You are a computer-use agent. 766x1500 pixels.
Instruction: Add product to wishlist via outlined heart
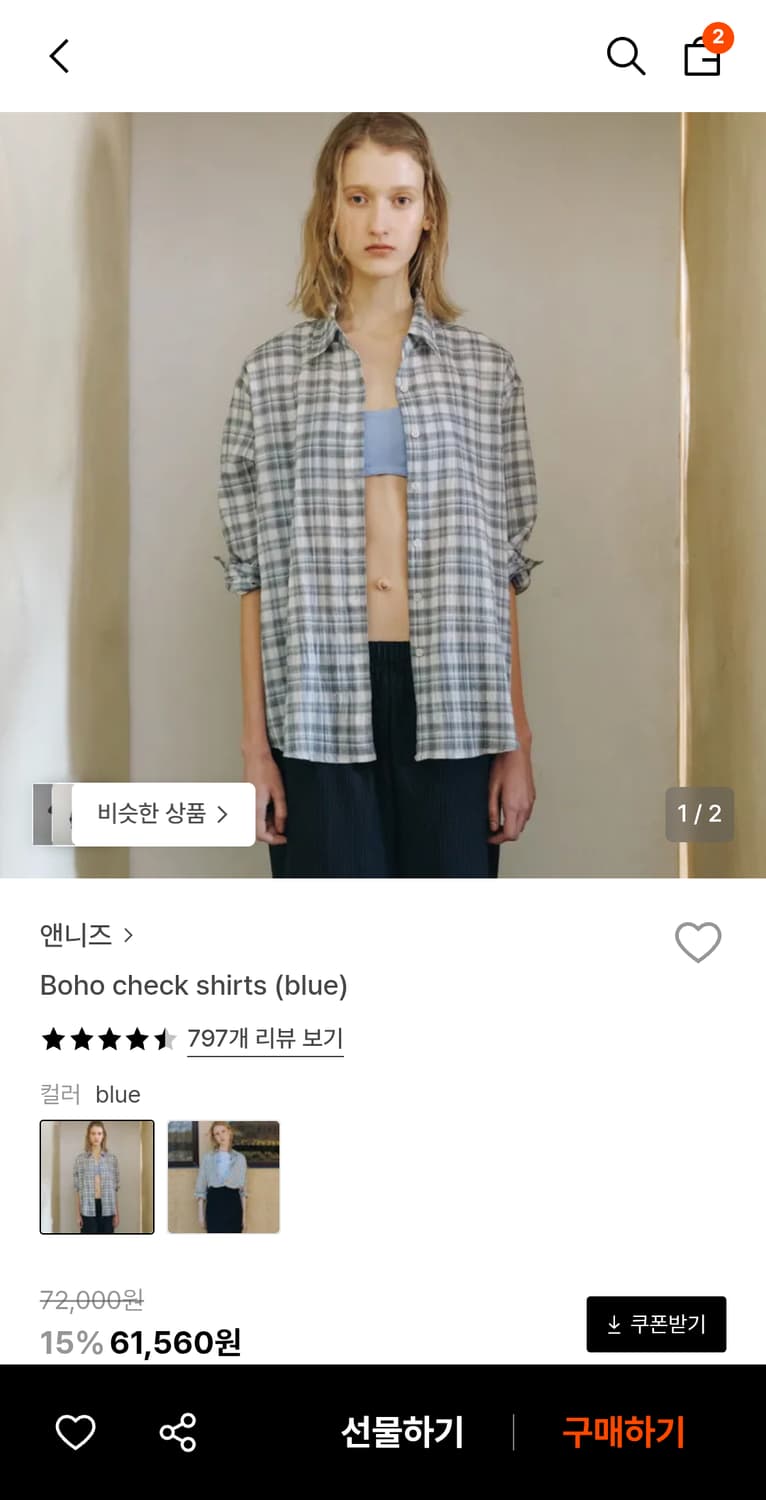point(698,942)
